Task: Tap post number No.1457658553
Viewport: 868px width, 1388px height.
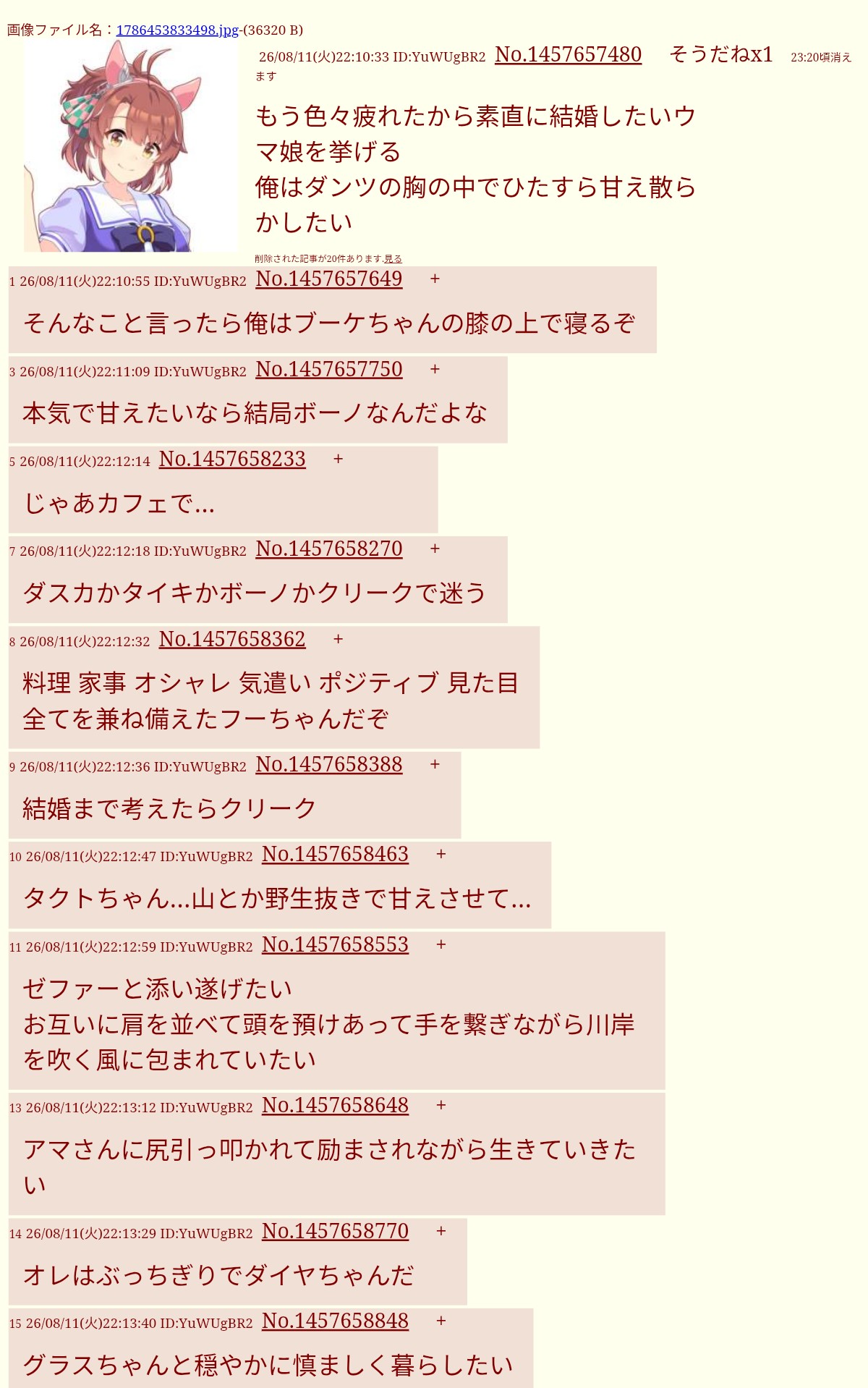Action: (335, 944)
